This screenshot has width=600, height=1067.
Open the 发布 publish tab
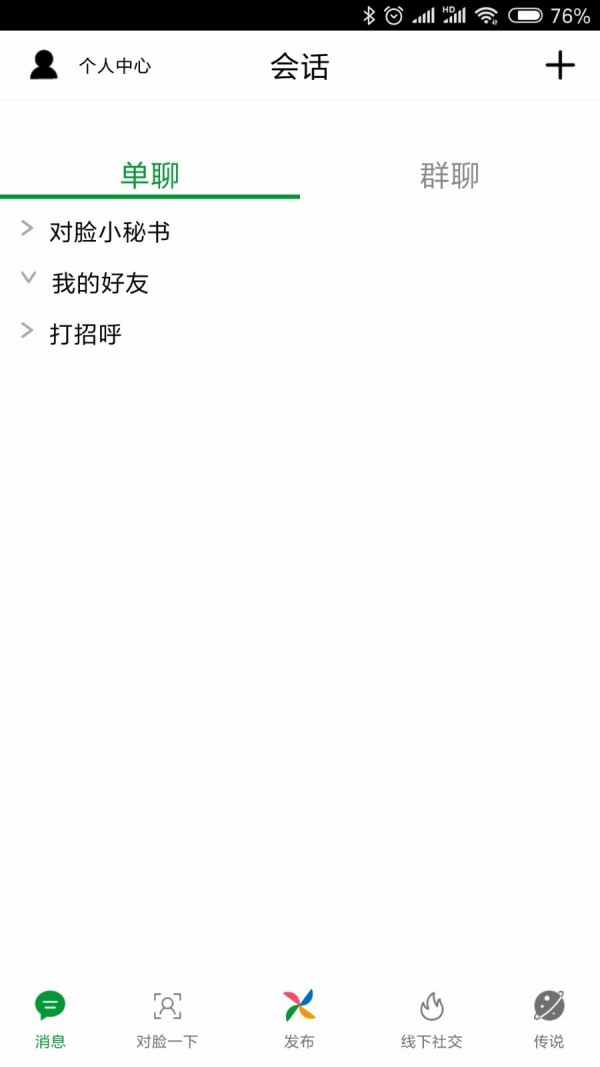coord(299,1018)
